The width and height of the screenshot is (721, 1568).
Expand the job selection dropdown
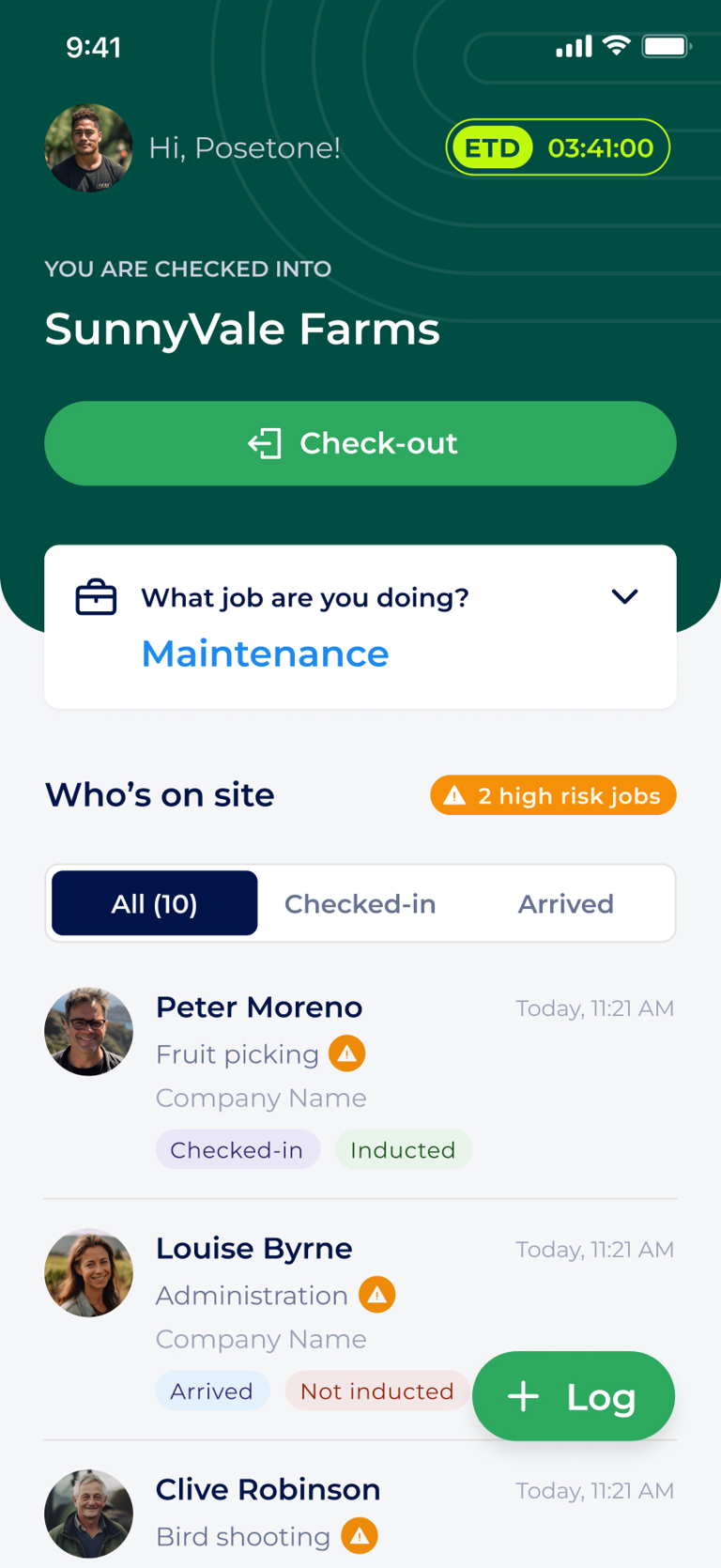tap(624, 597)
